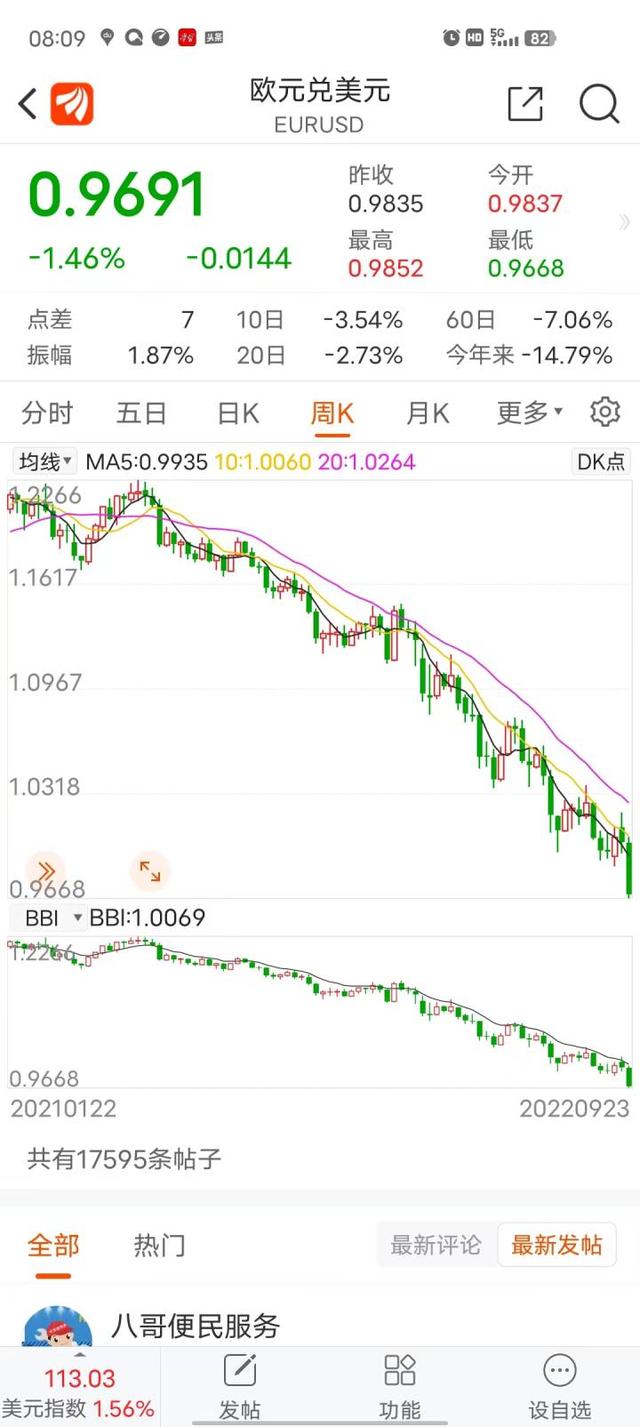Add EURUSD to watchlist via 设自选
Screen dimensions: 640x1427
[559, 1387]
